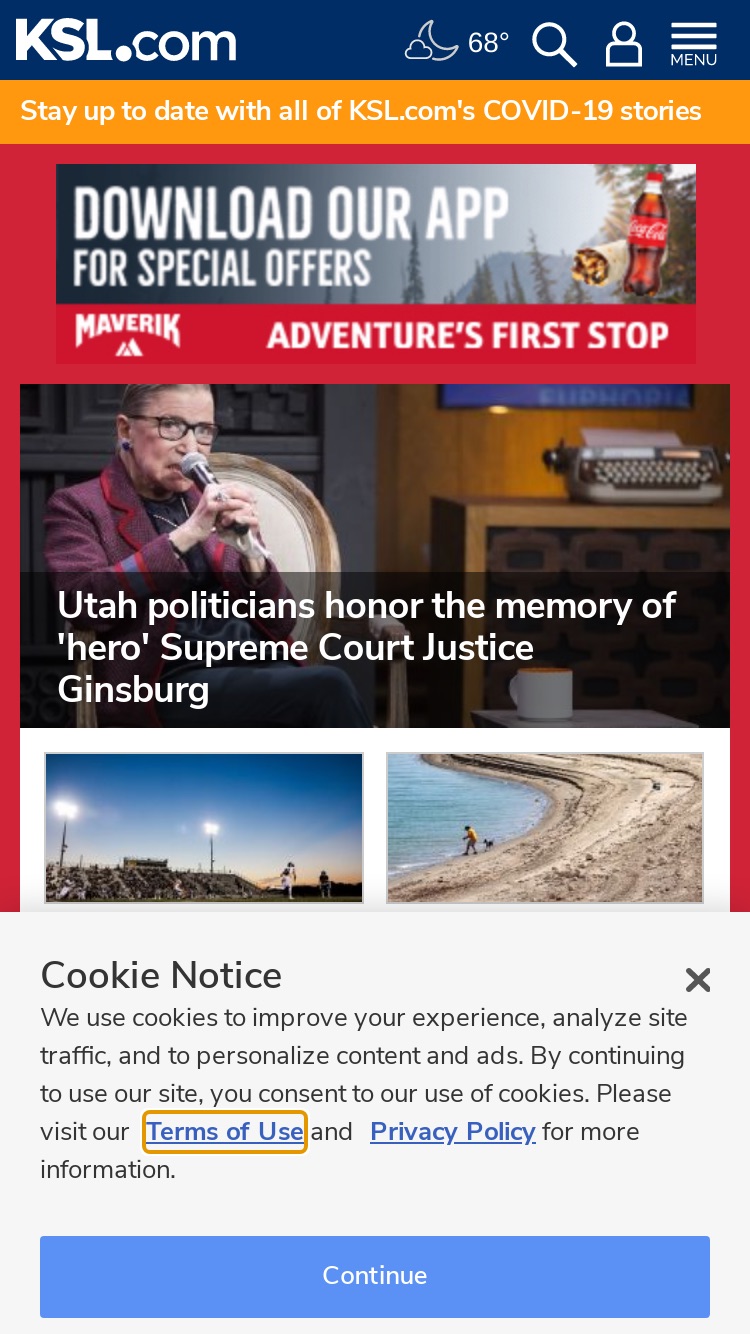The image size is (750, 1334).
Task: Open the Maverik download app ad
Action: [x=376, y=263]
